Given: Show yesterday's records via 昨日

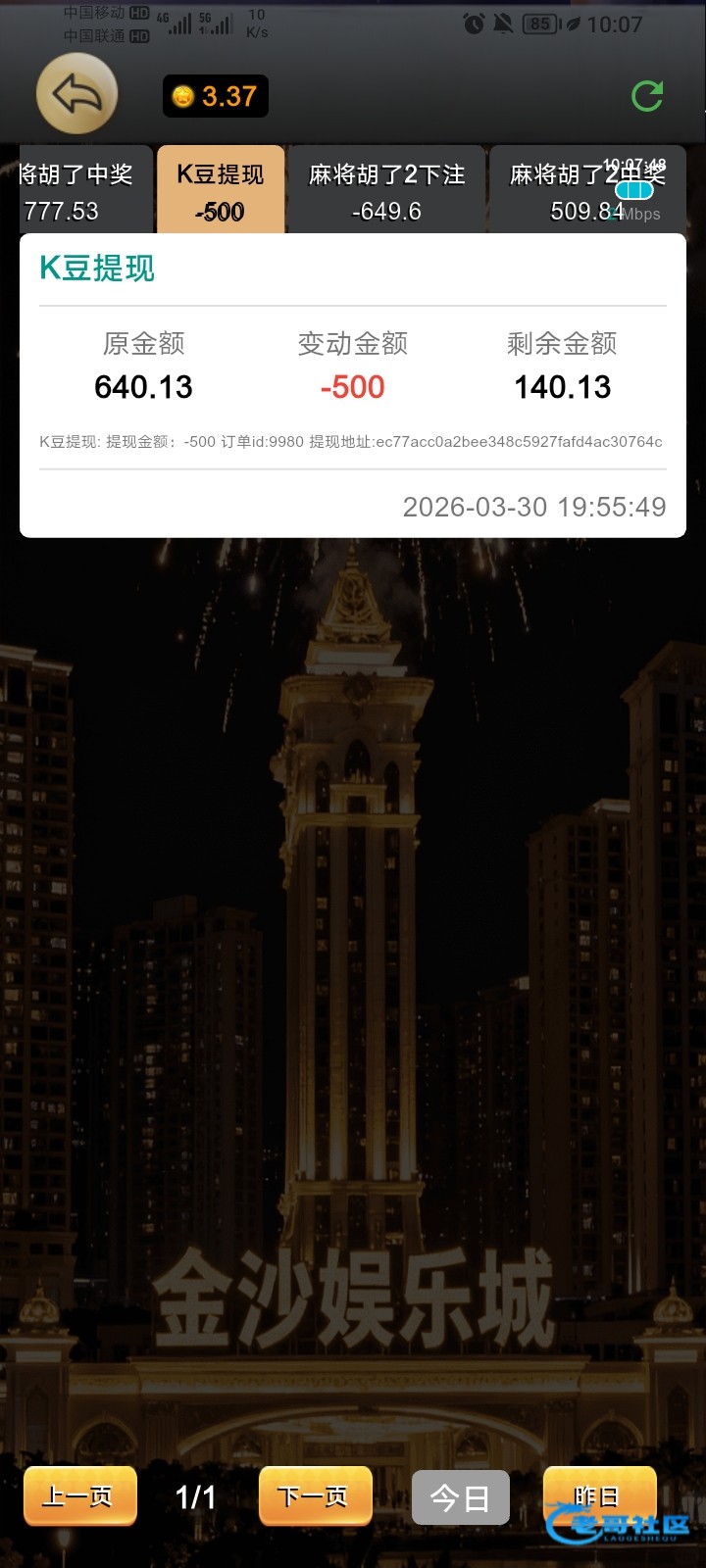Looking at the screenshot, I should tap(598, 1495).
